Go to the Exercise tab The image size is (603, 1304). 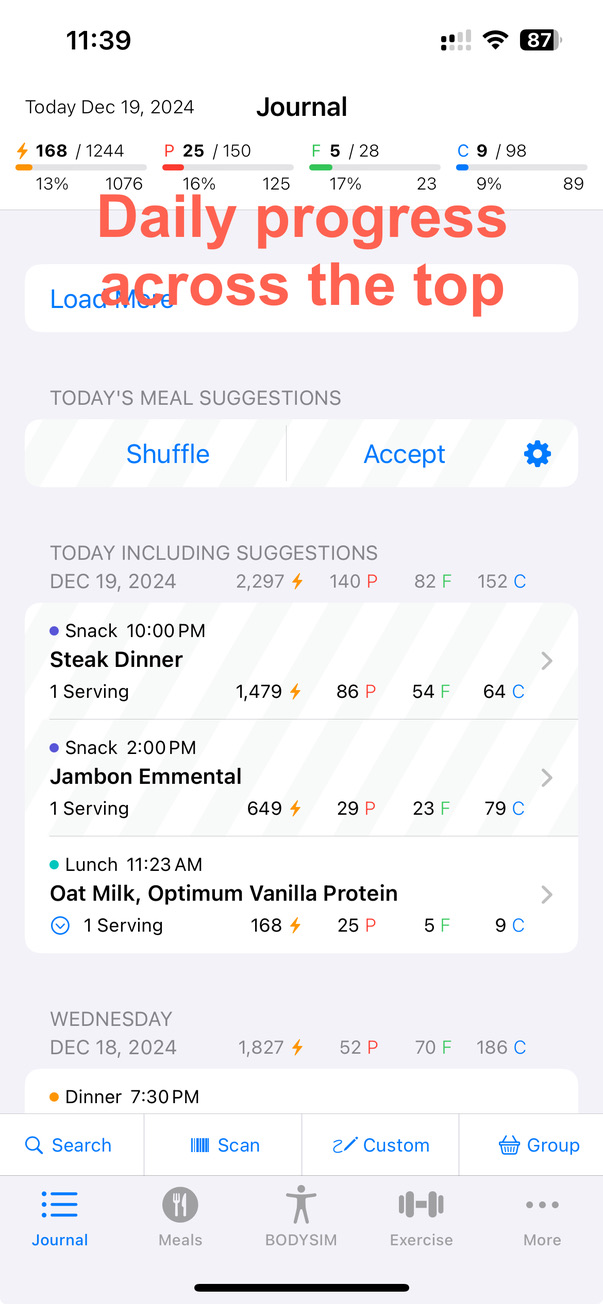point(421,1217)
